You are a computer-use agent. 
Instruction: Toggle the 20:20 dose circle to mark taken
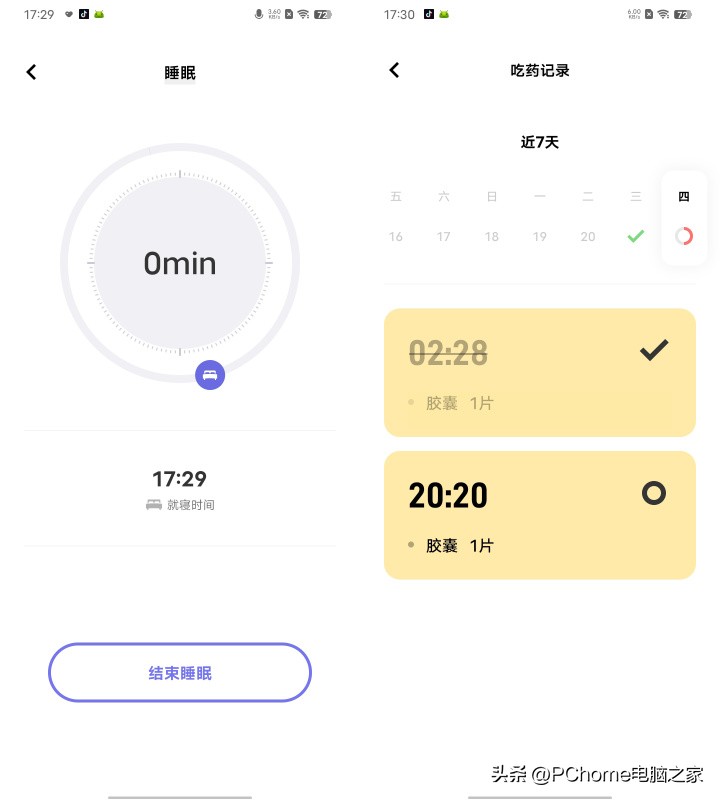[654, 493]
